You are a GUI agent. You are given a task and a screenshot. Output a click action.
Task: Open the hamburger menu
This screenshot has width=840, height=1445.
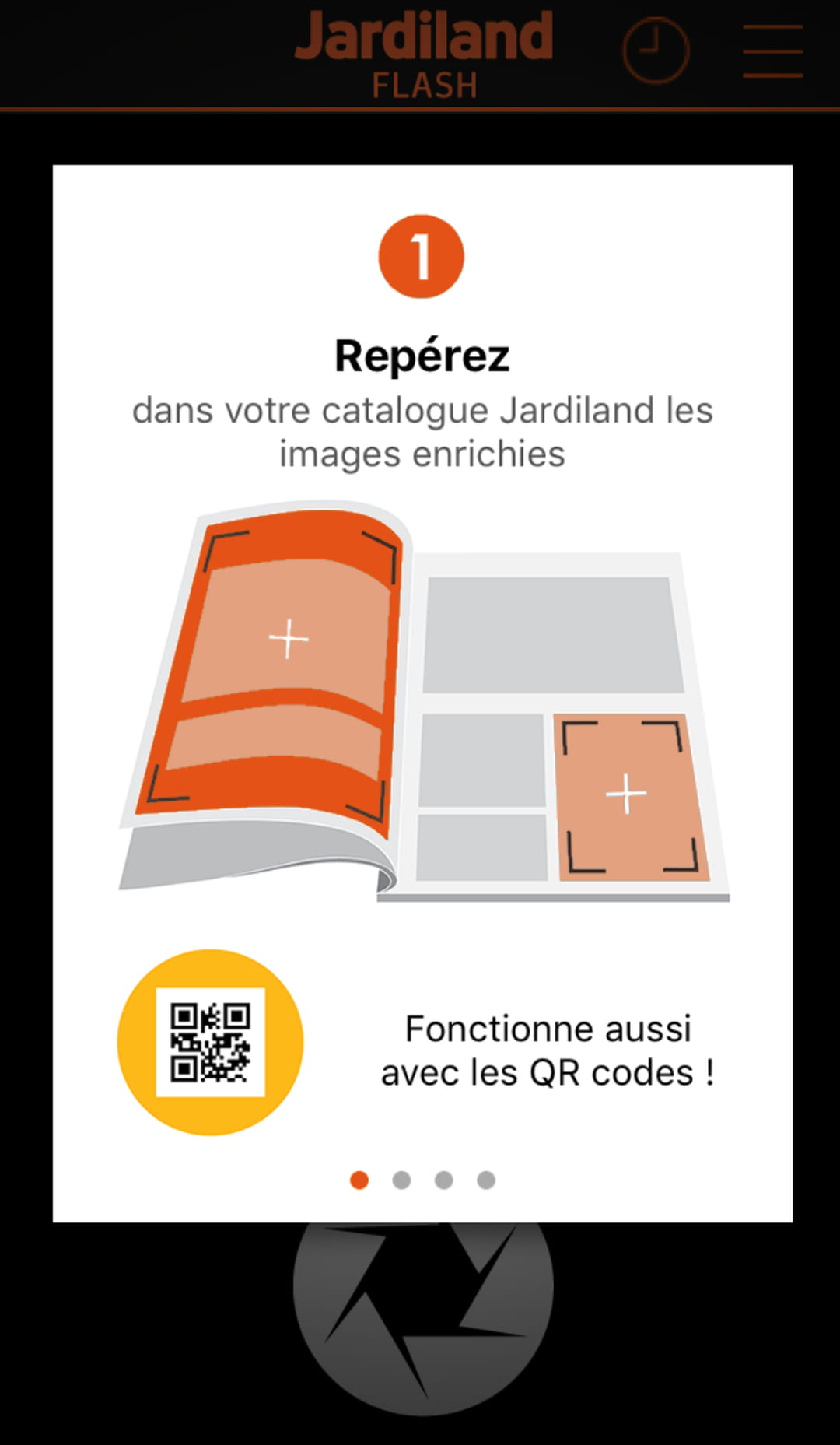[772, 51]
